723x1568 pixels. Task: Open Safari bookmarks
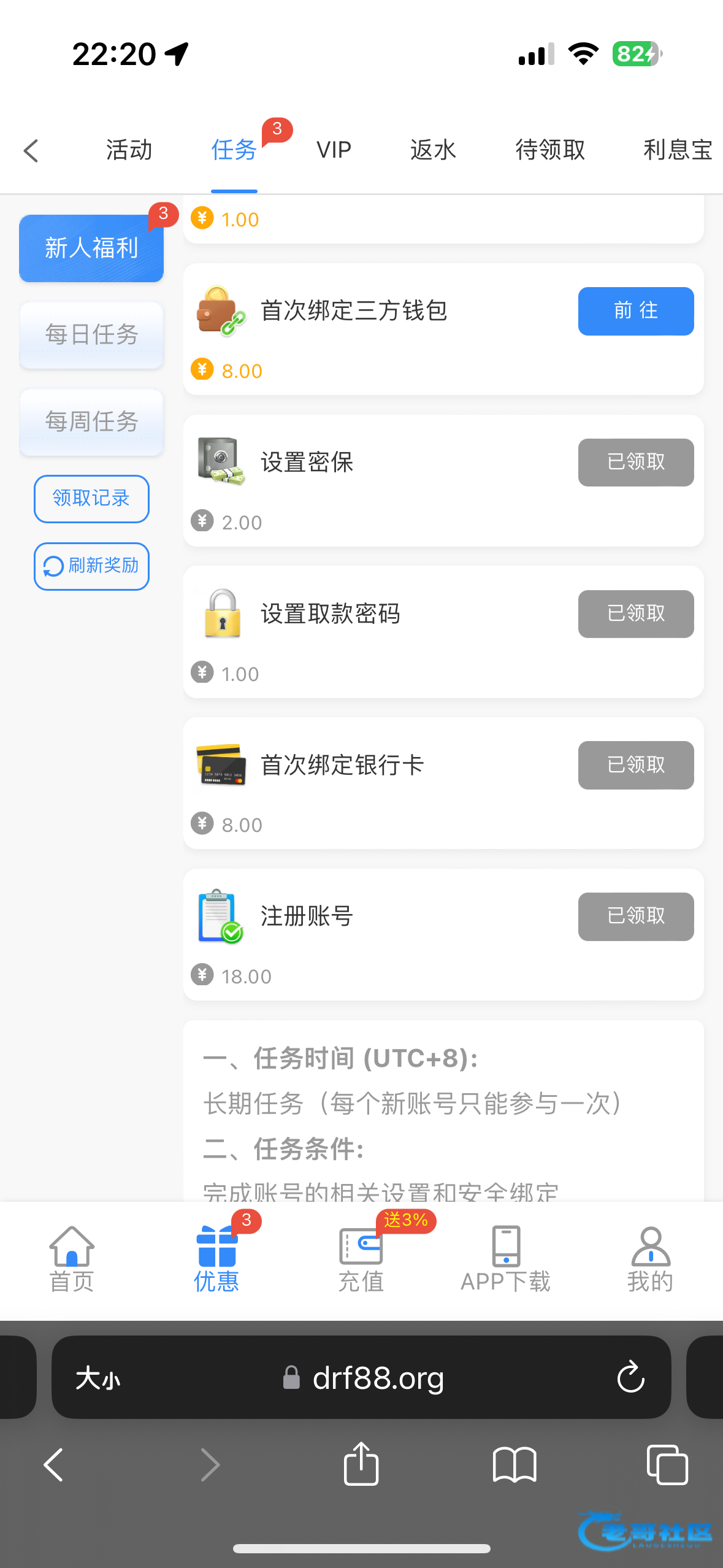point(514,1465)
